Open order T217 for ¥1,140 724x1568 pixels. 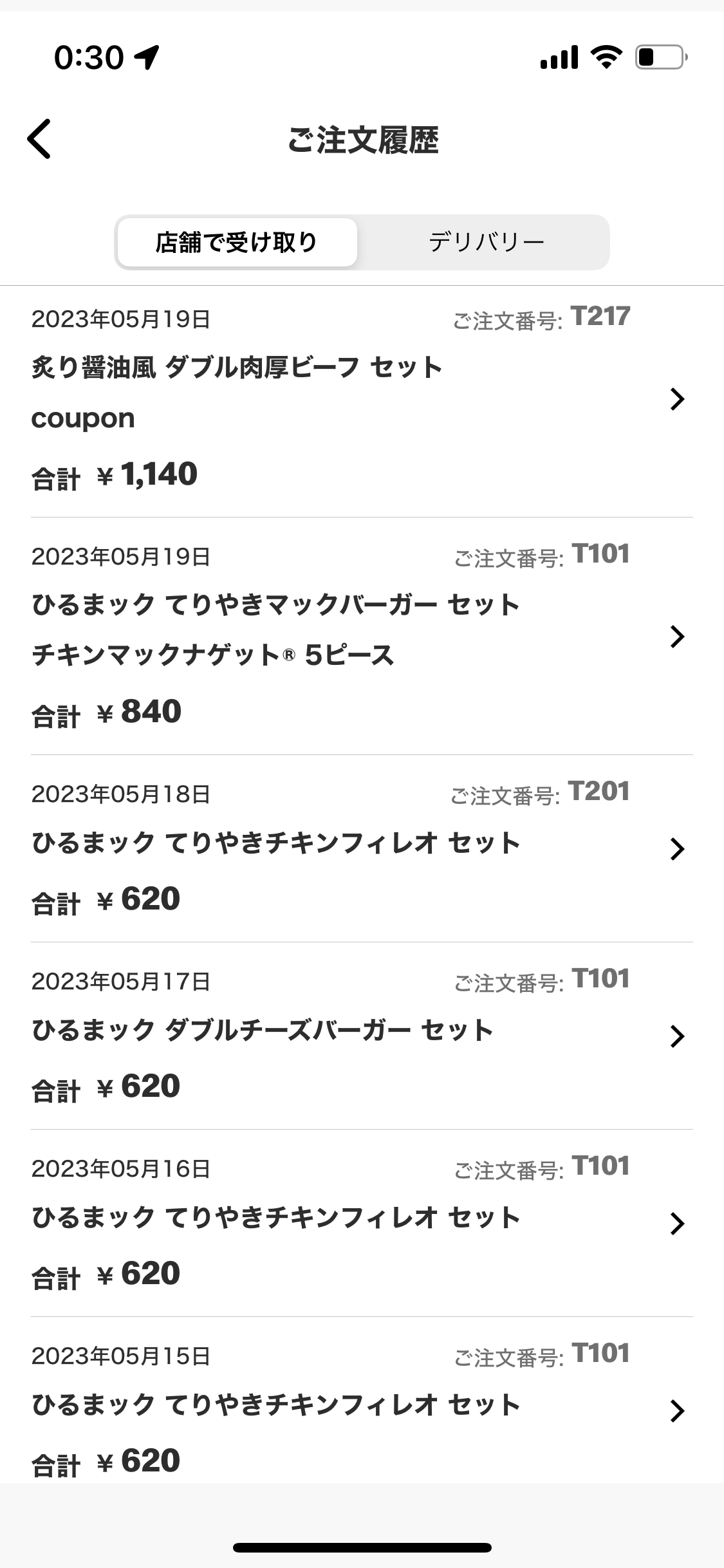point(362,400)
